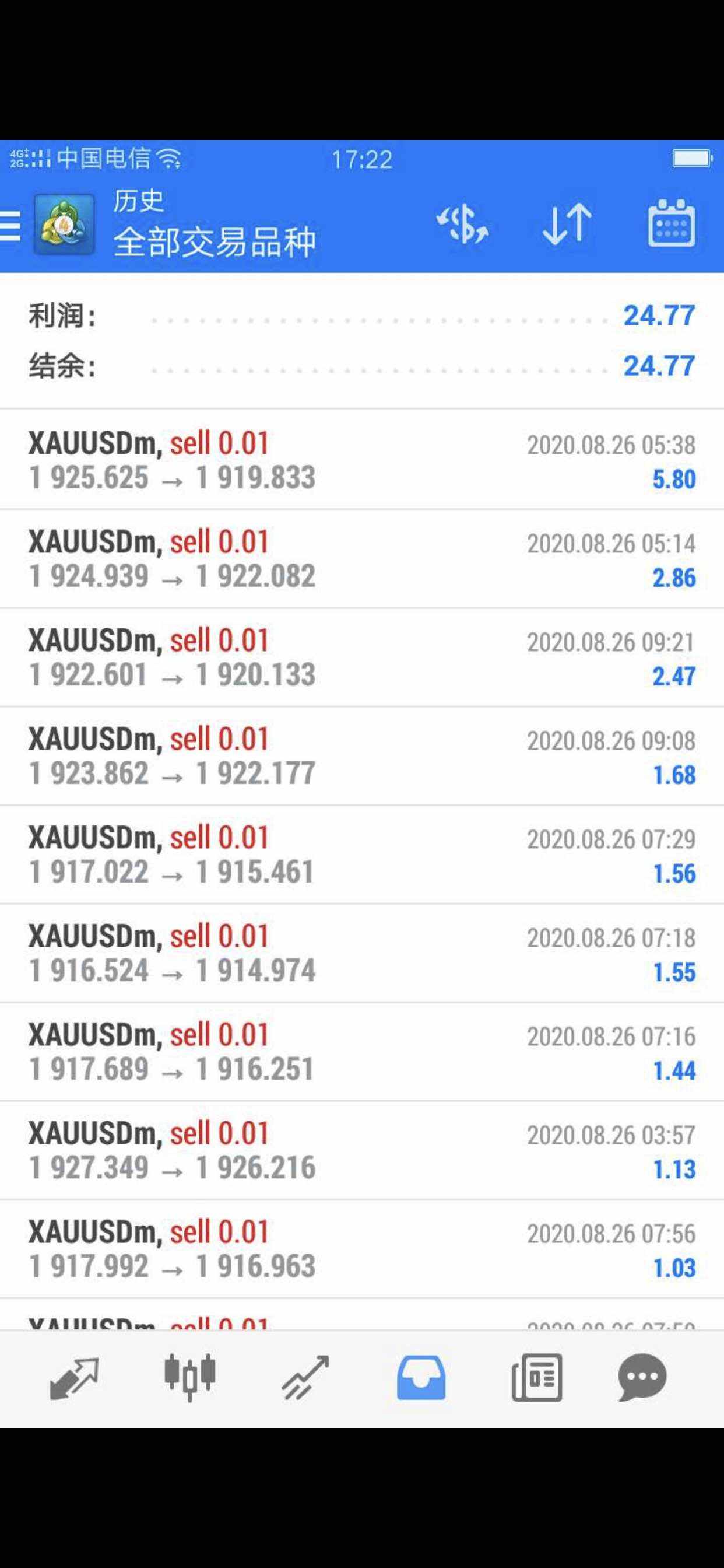Screen dimensions: 724x1568
Task: Expand the trade closed at 07:18
Action: point(361,953)
